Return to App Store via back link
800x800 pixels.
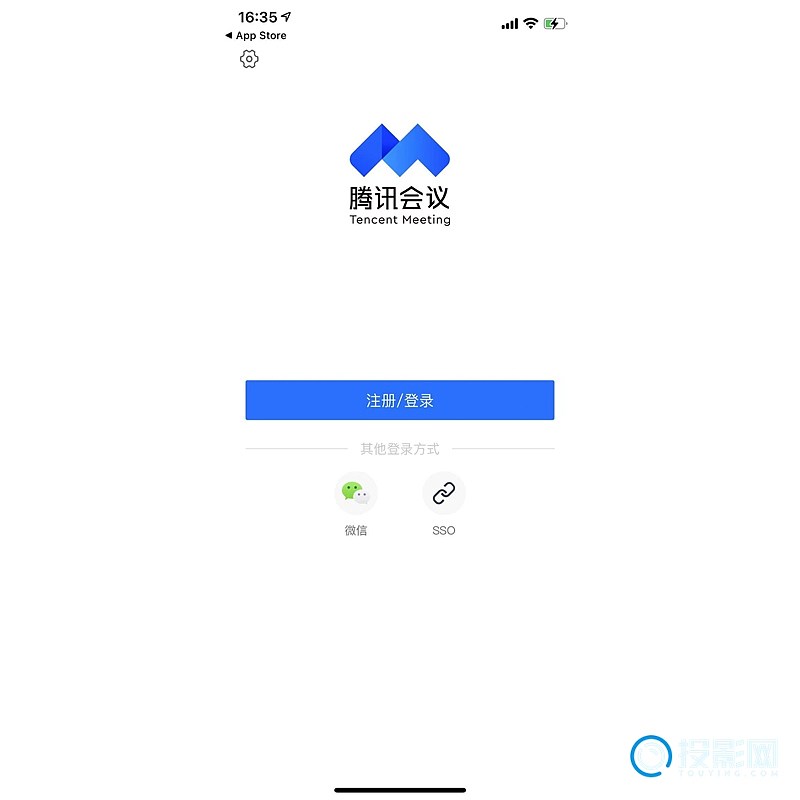(256, 36)
